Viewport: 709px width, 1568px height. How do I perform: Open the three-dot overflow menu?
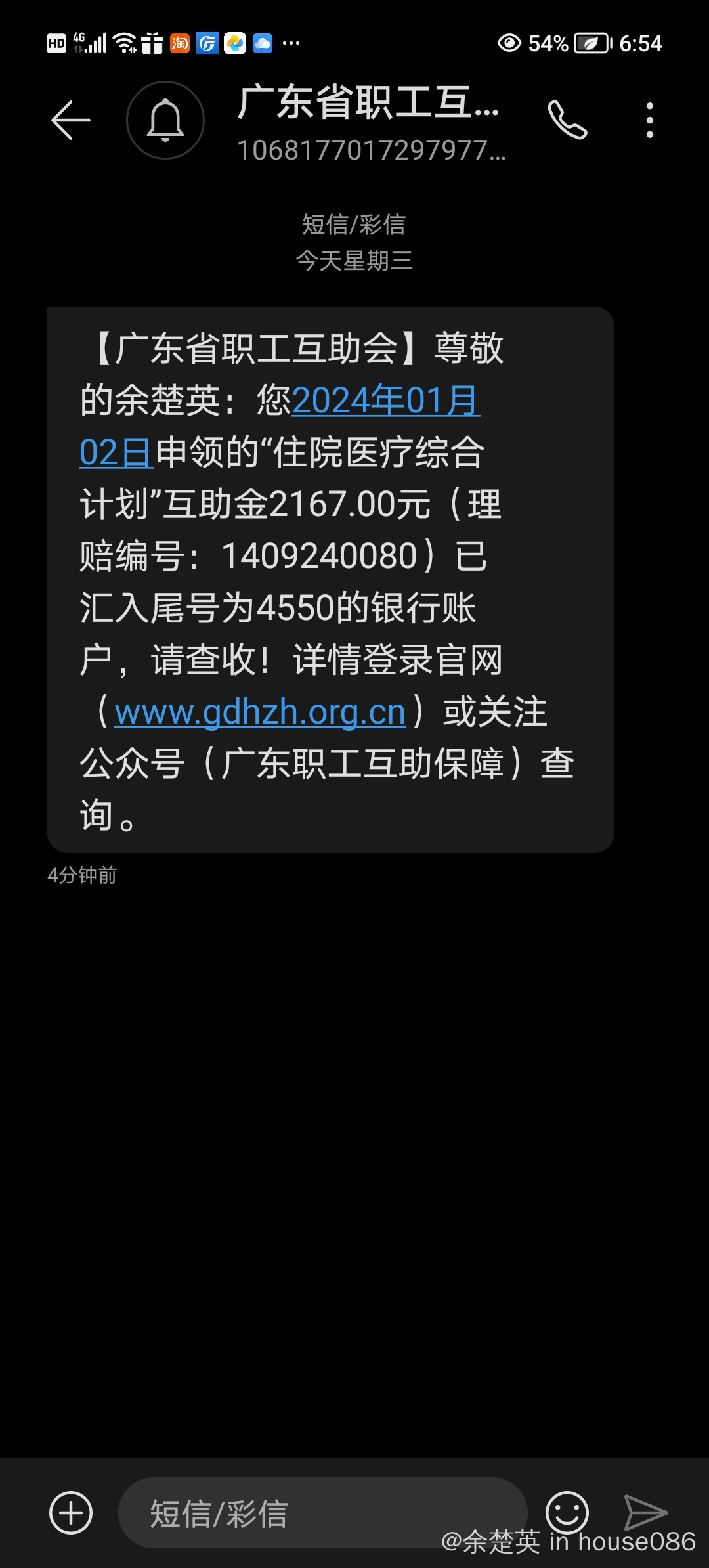649,120
